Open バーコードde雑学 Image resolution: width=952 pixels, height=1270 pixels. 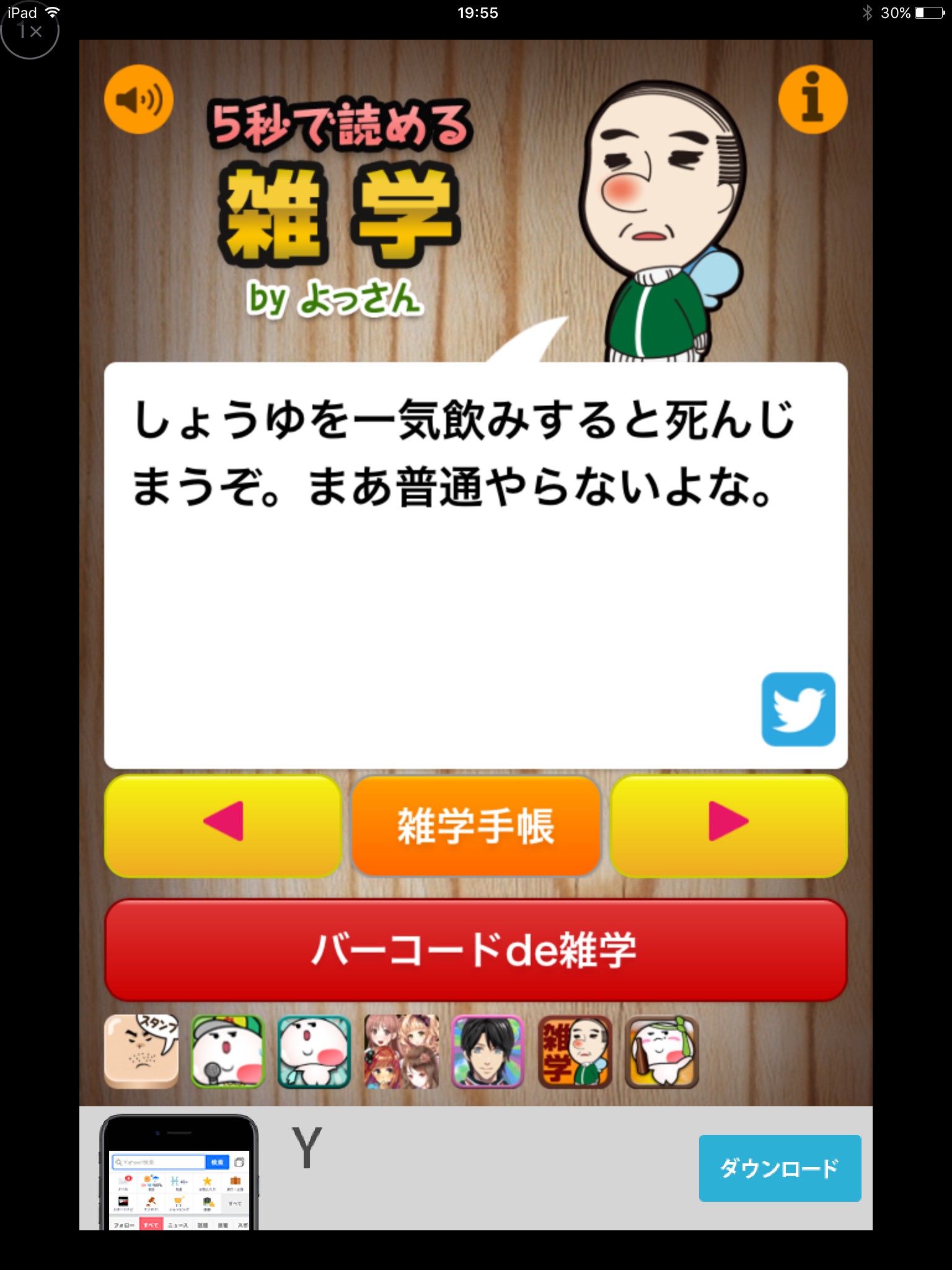[x=476, y=949]
